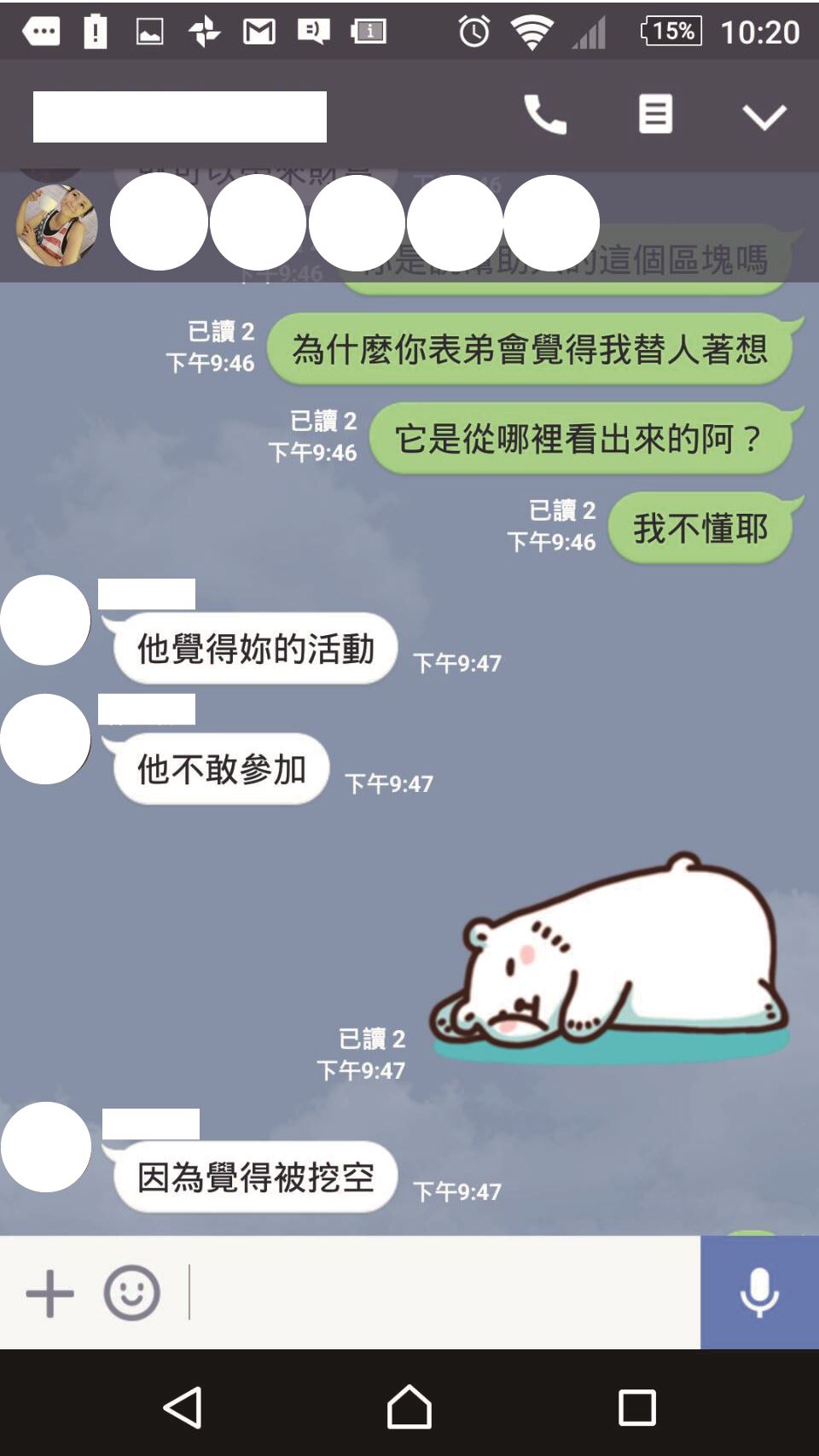Open the recent apps overview
819x1456 pixels.
coord(637,1407)
